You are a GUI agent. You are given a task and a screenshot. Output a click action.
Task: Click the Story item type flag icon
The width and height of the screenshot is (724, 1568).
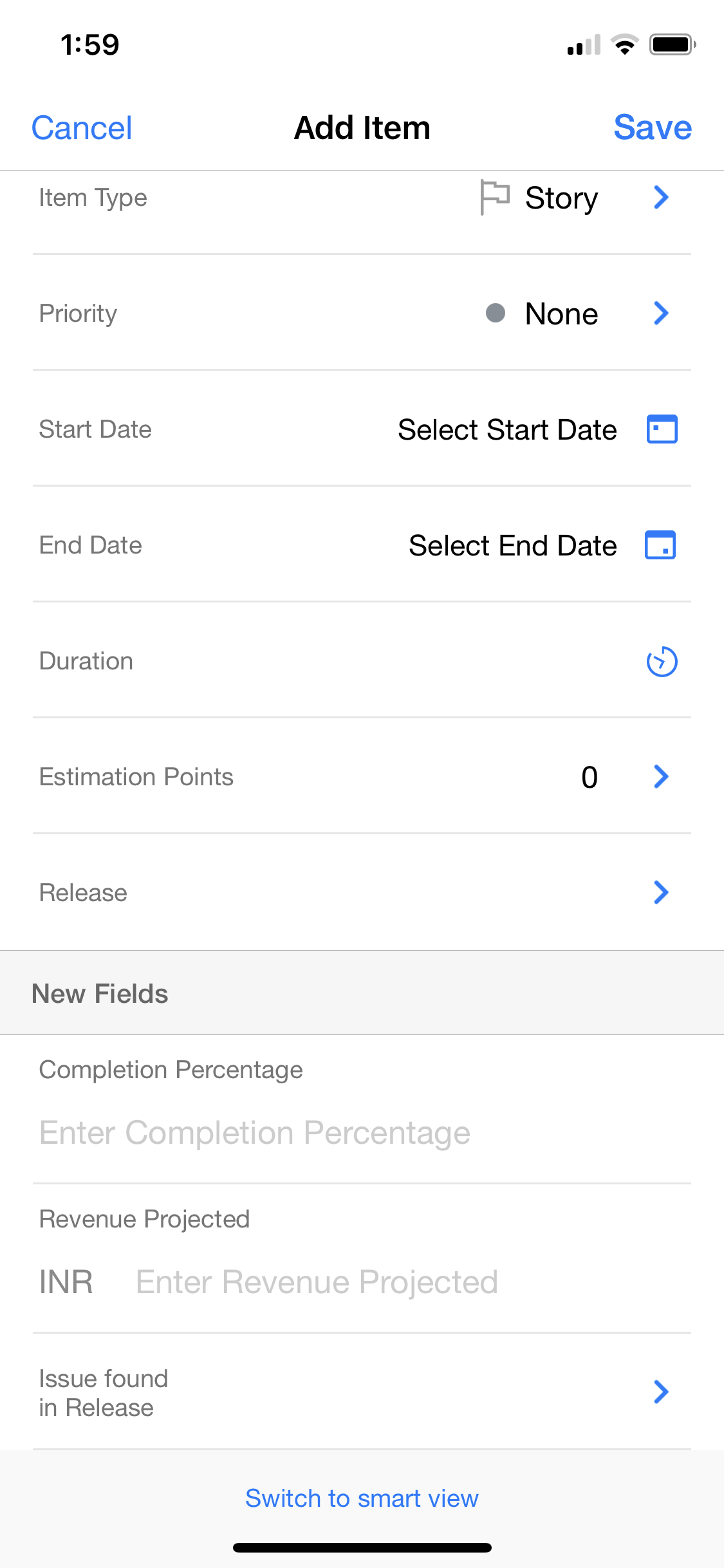click(494, 198)
